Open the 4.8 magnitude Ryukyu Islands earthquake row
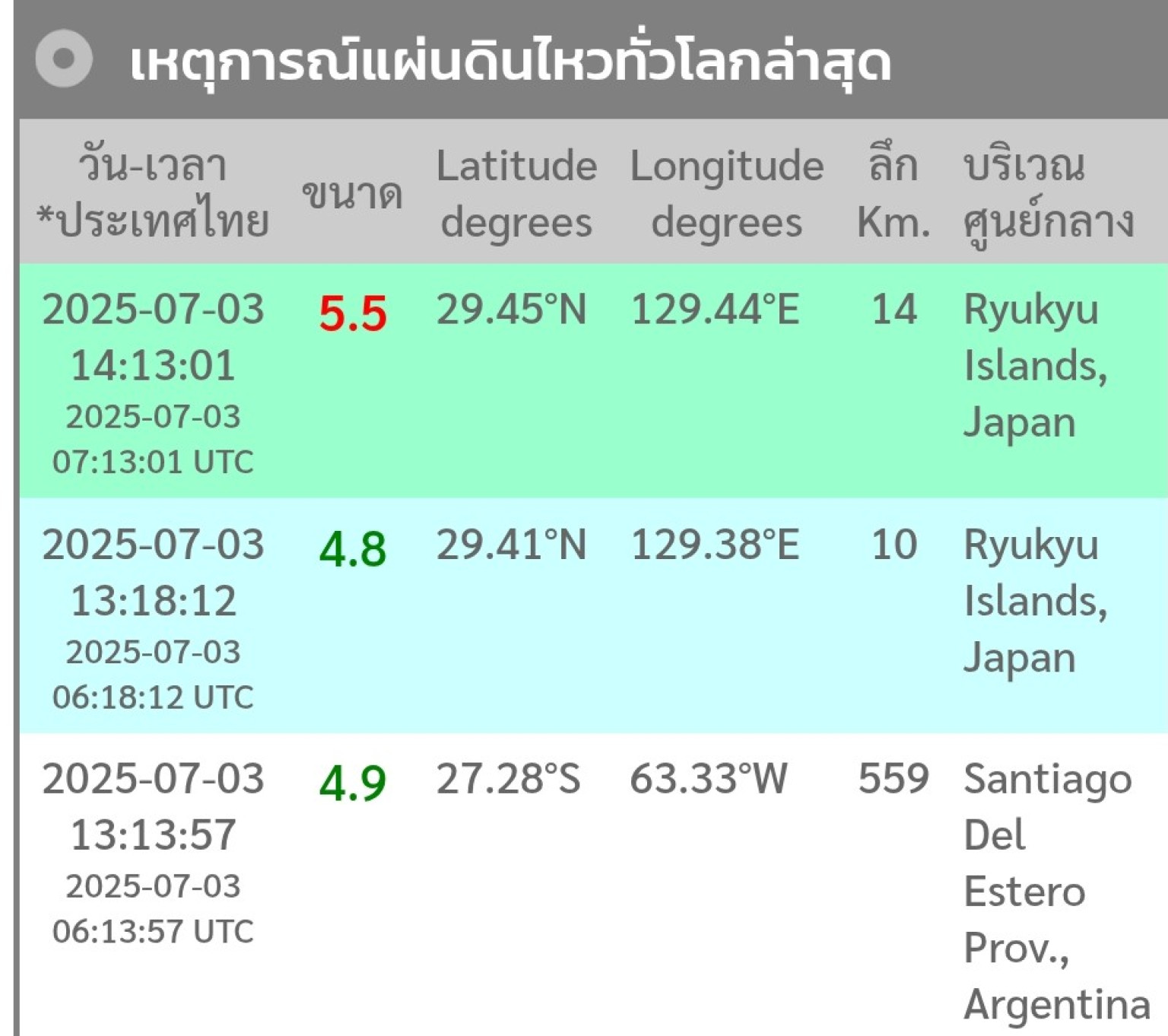Image resolution: width=1168 pixels, height=1036 pixels. [x=593, y=615]
